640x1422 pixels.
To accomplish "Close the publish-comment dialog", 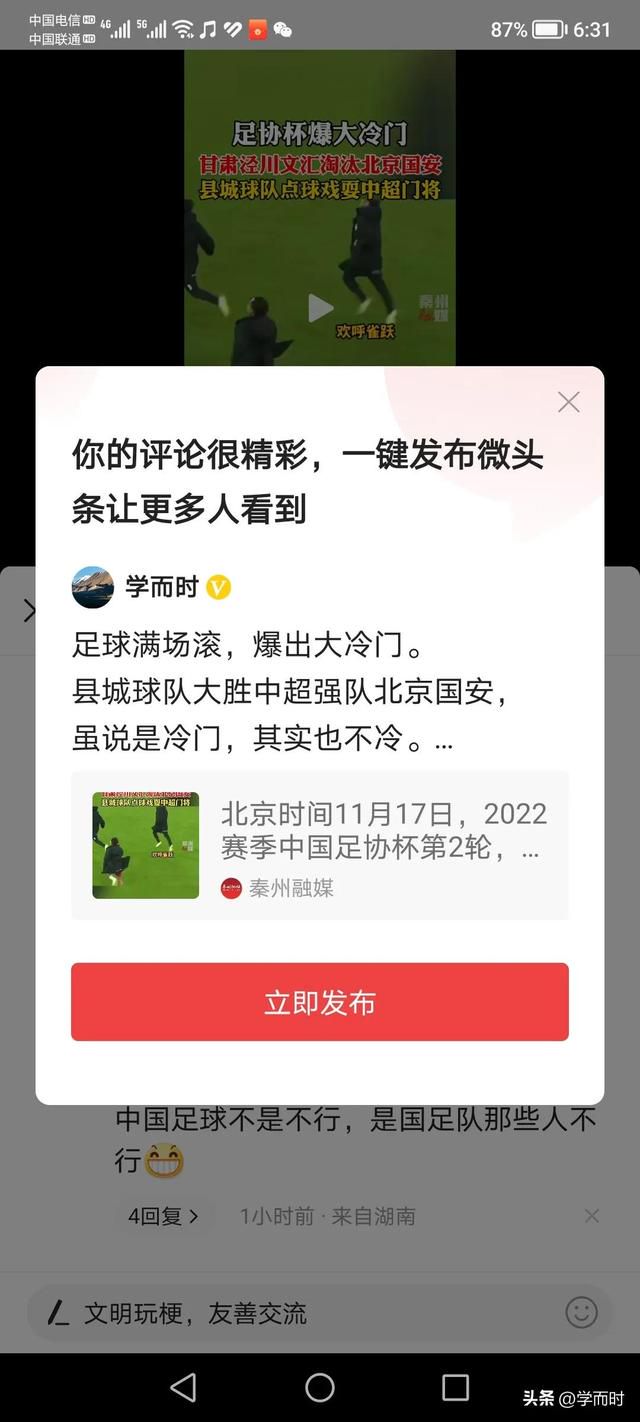I will tap(568, 402).
